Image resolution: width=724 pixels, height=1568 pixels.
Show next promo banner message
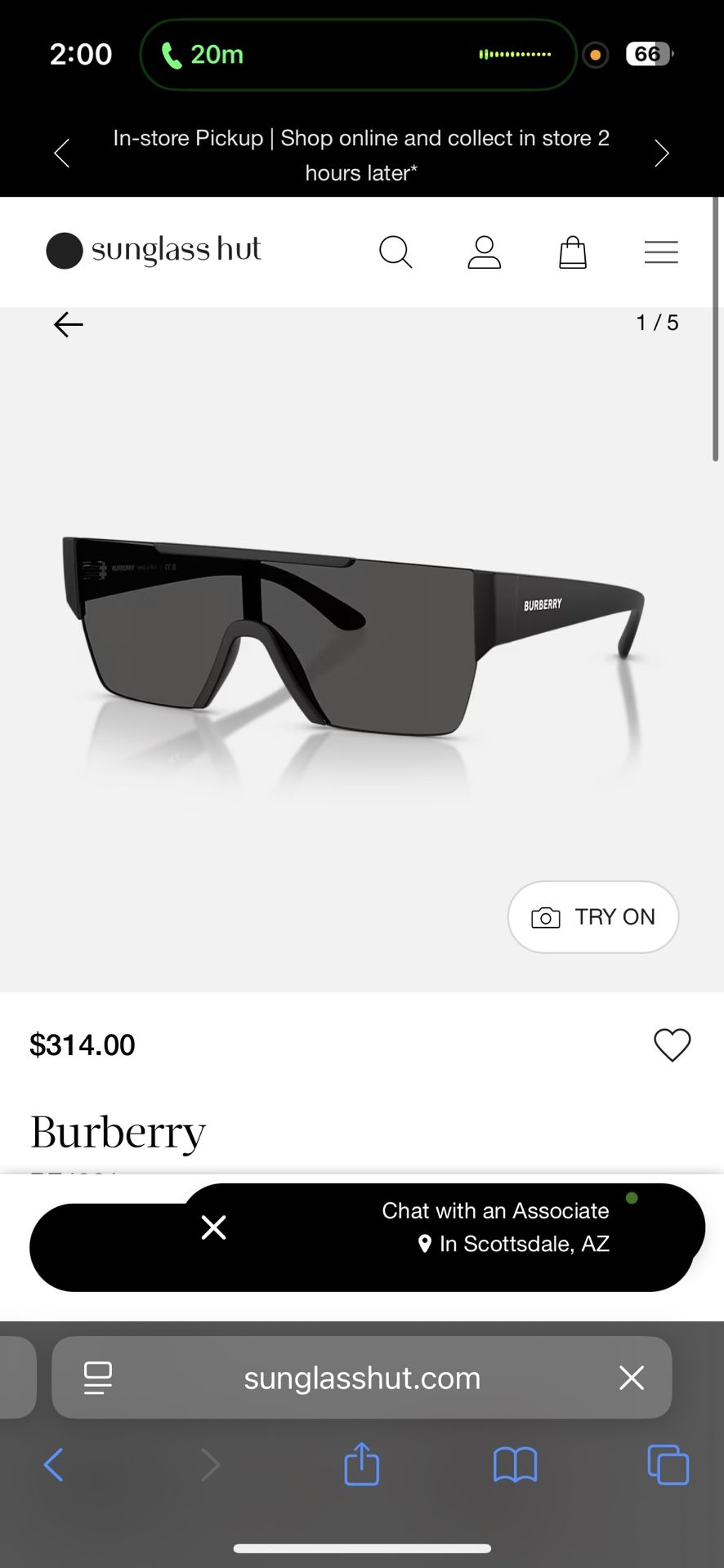click(x=662, y=153)
